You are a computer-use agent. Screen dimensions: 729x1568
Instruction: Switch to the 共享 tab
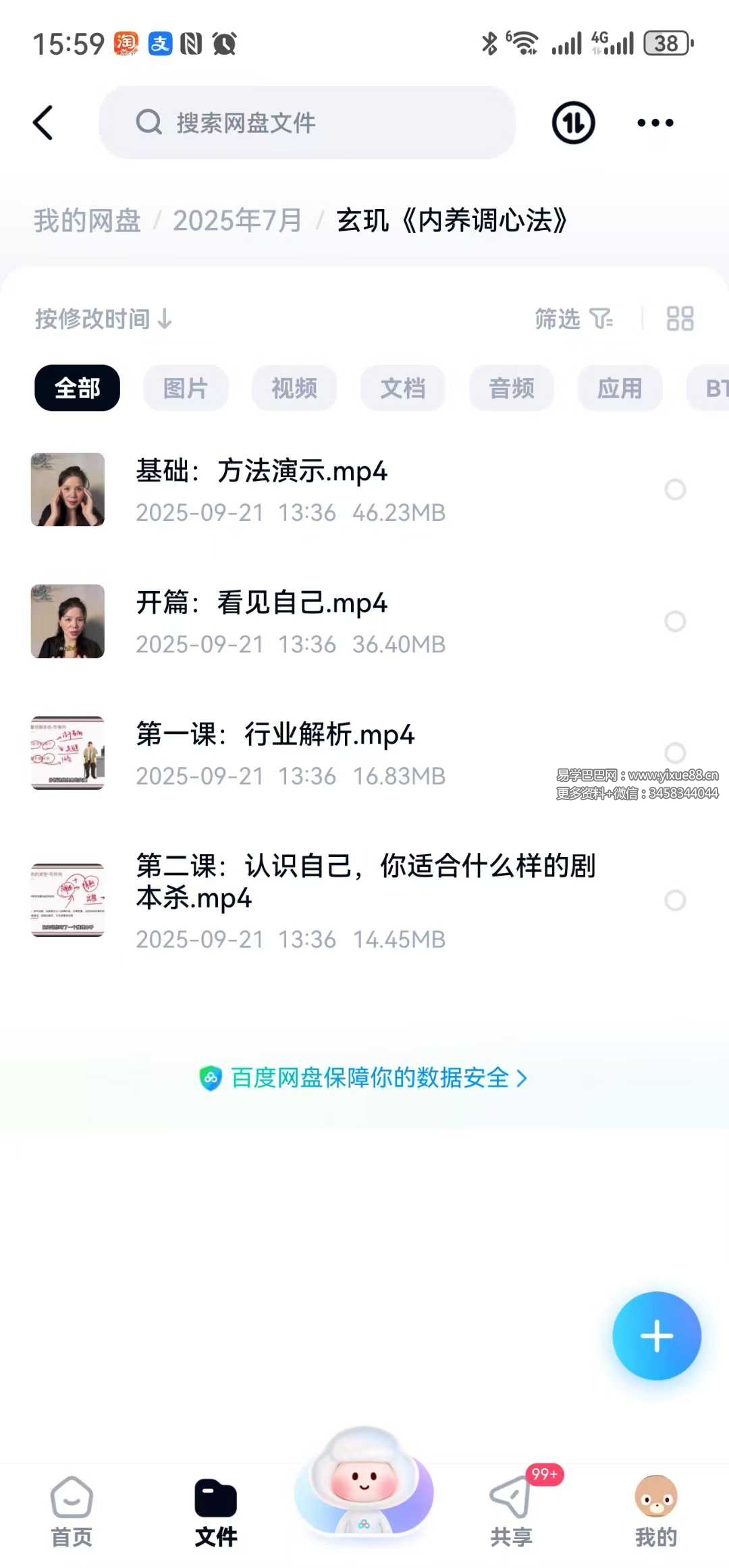(x=512, y=1511)
